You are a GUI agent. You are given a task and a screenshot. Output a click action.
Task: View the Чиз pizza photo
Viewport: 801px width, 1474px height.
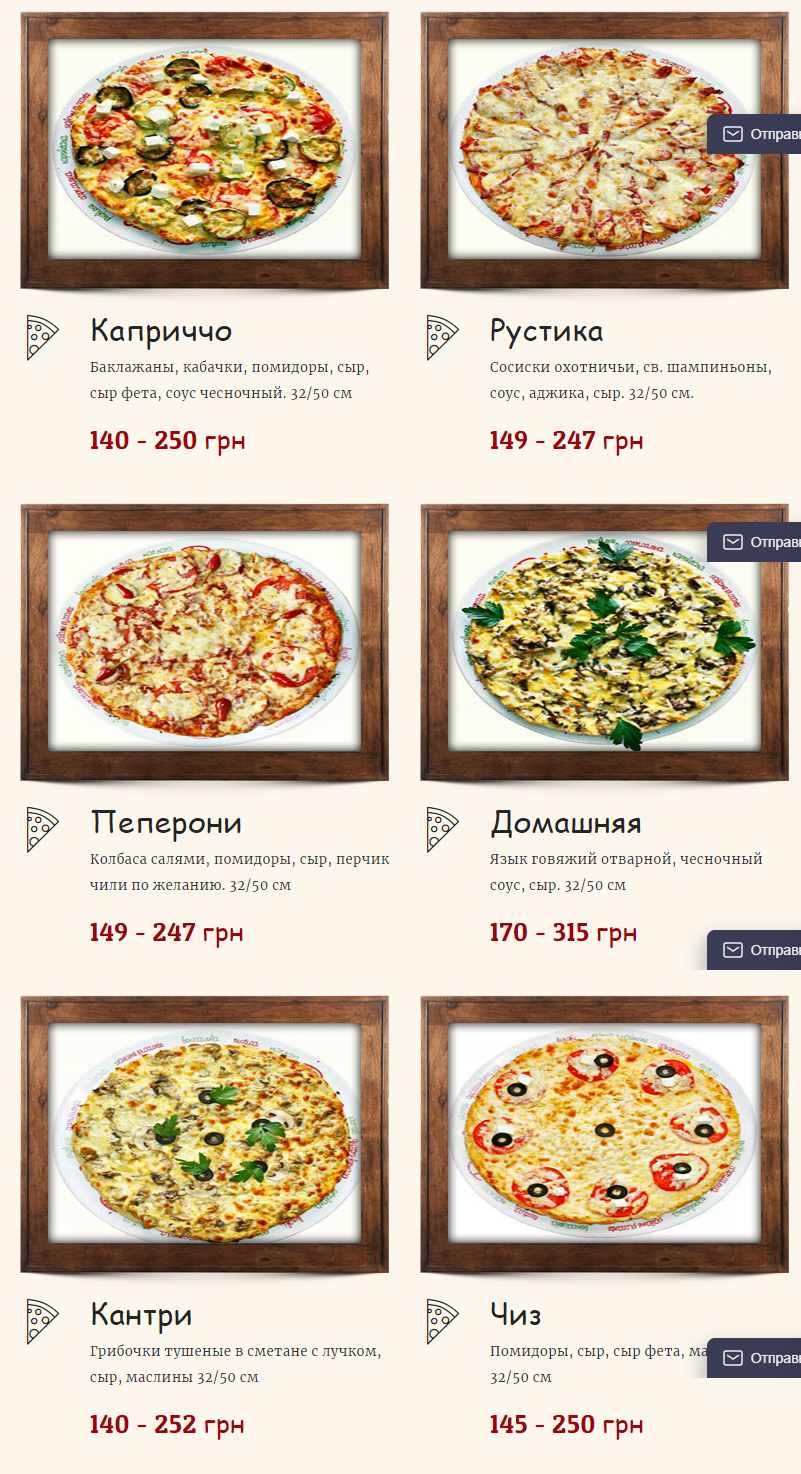pos(604,1135)
